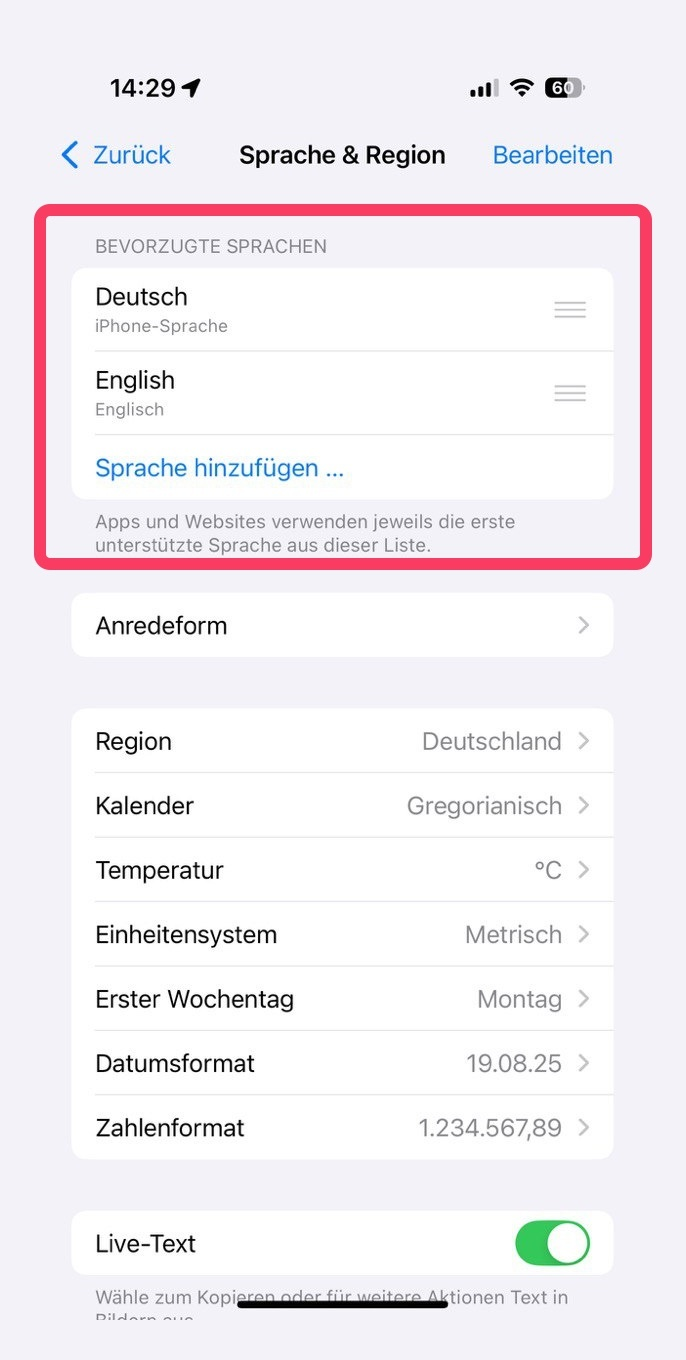Select the English language row

(x=300, y=393)
